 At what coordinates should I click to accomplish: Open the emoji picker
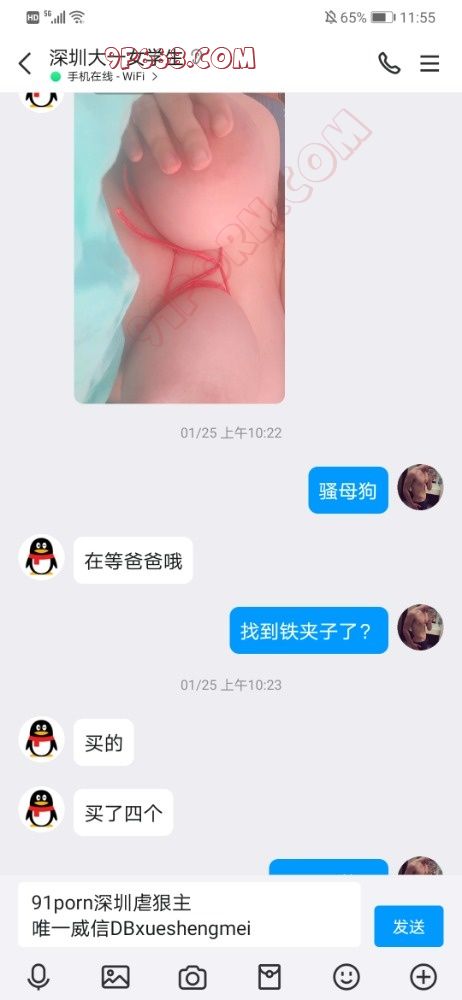(346, 976)
